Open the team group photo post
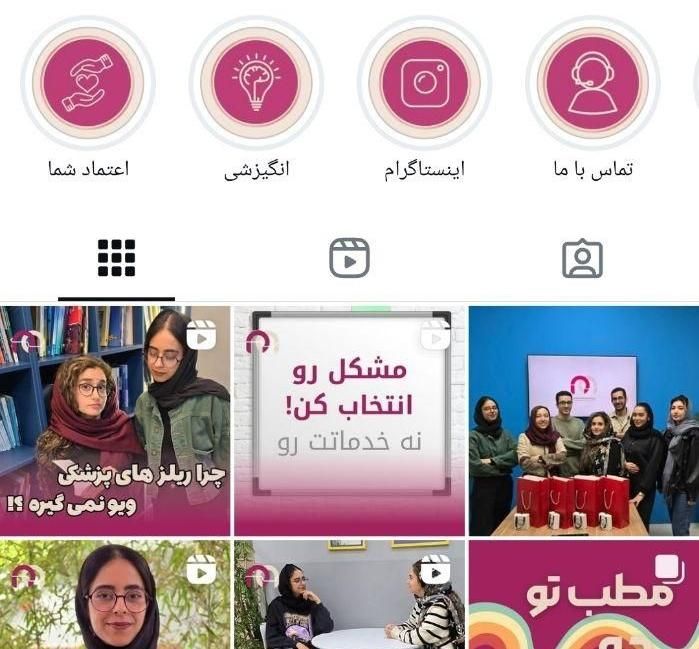Viewport: 699px width, 649px height. [584, 420]
